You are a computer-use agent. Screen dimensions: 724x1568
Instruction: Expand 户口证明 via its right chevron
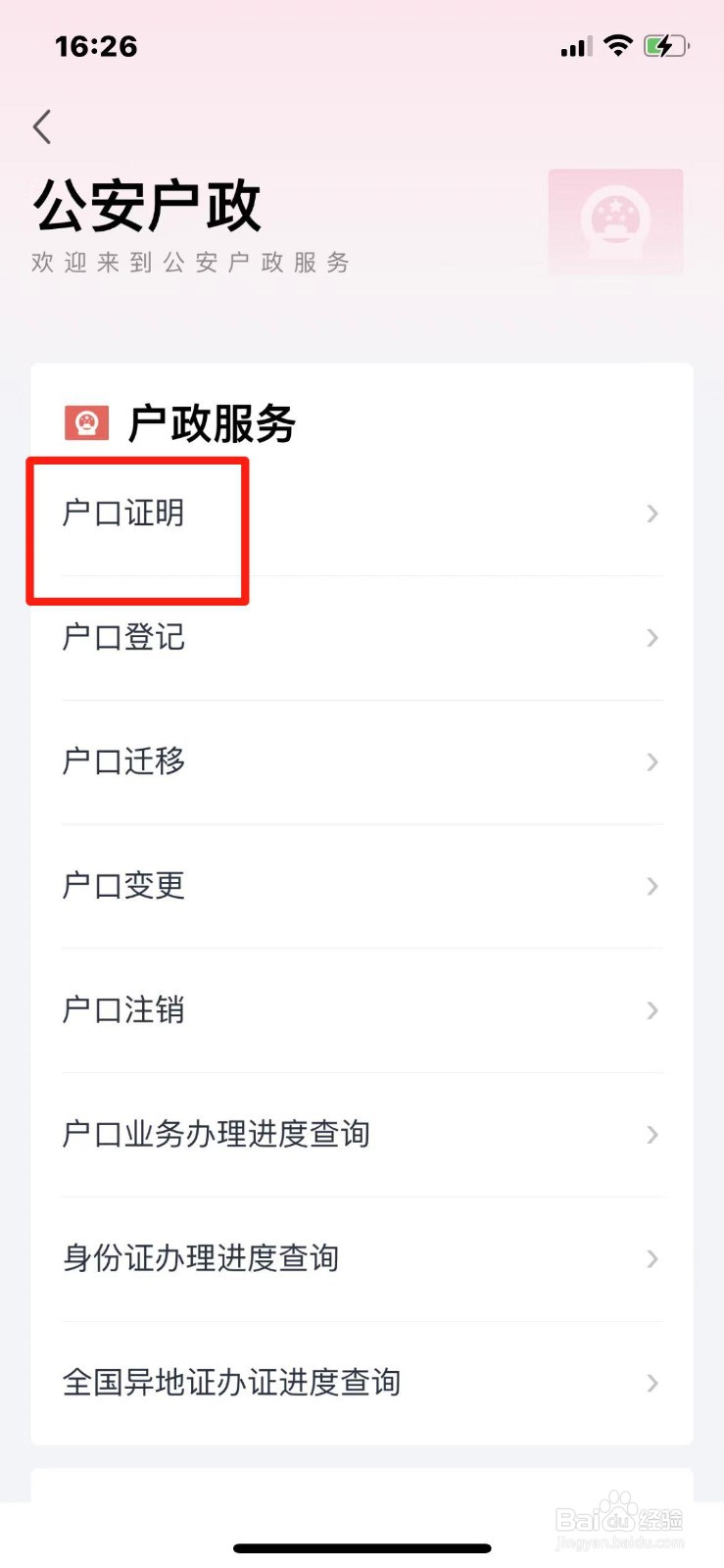(x=652, y=514)
